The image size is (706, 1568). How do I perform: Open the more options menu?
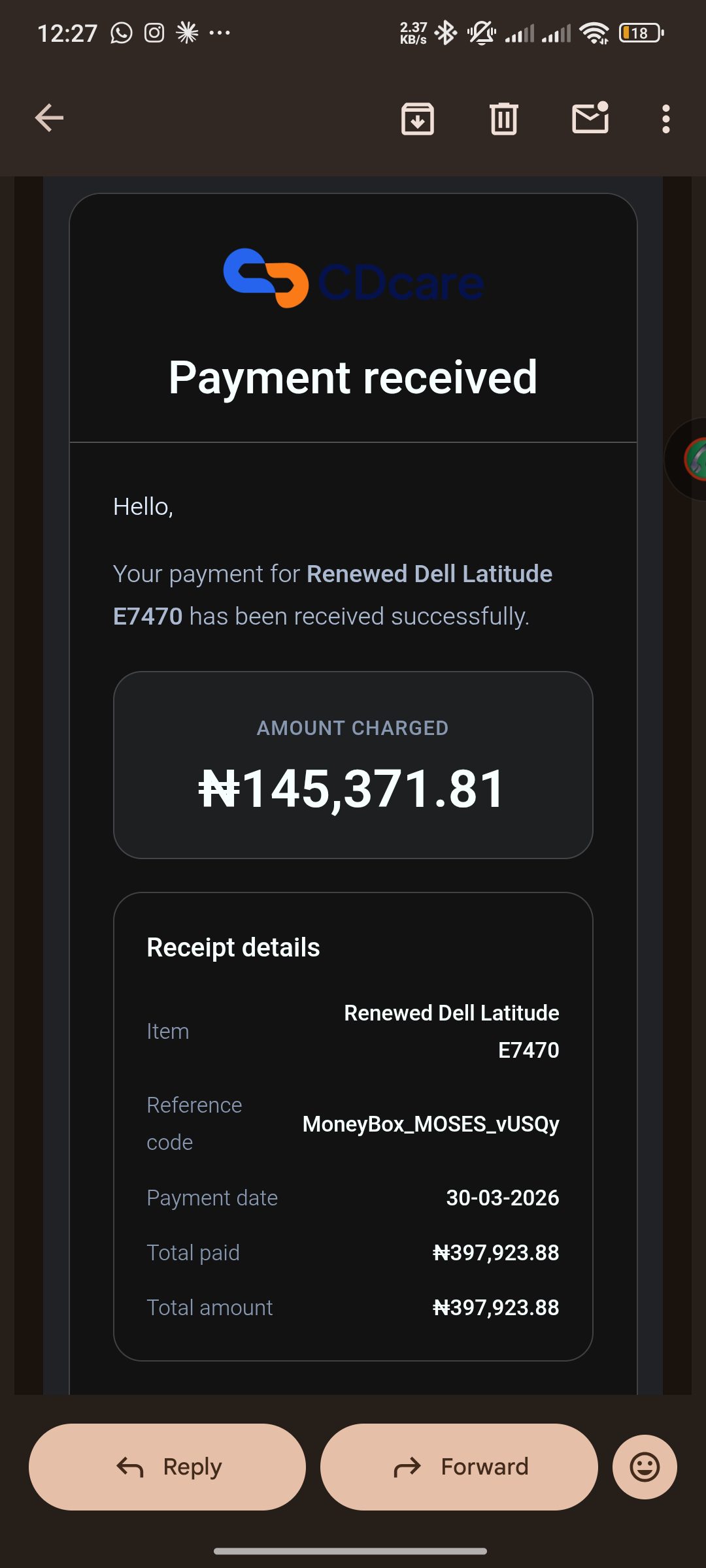click(x=665, y=118)
